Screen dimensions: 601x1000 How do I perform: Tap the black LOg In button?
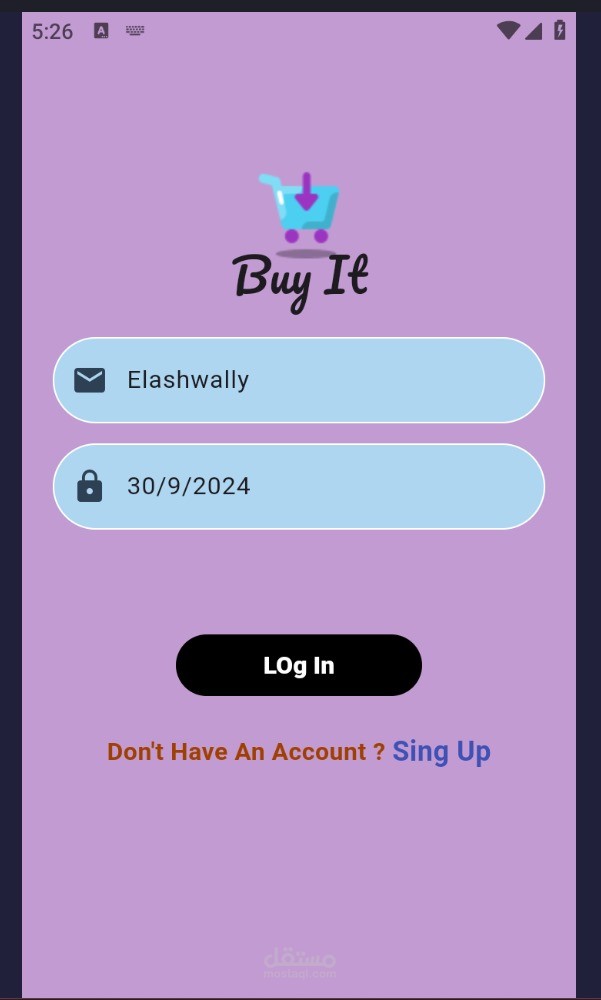[x=299, y=665]
